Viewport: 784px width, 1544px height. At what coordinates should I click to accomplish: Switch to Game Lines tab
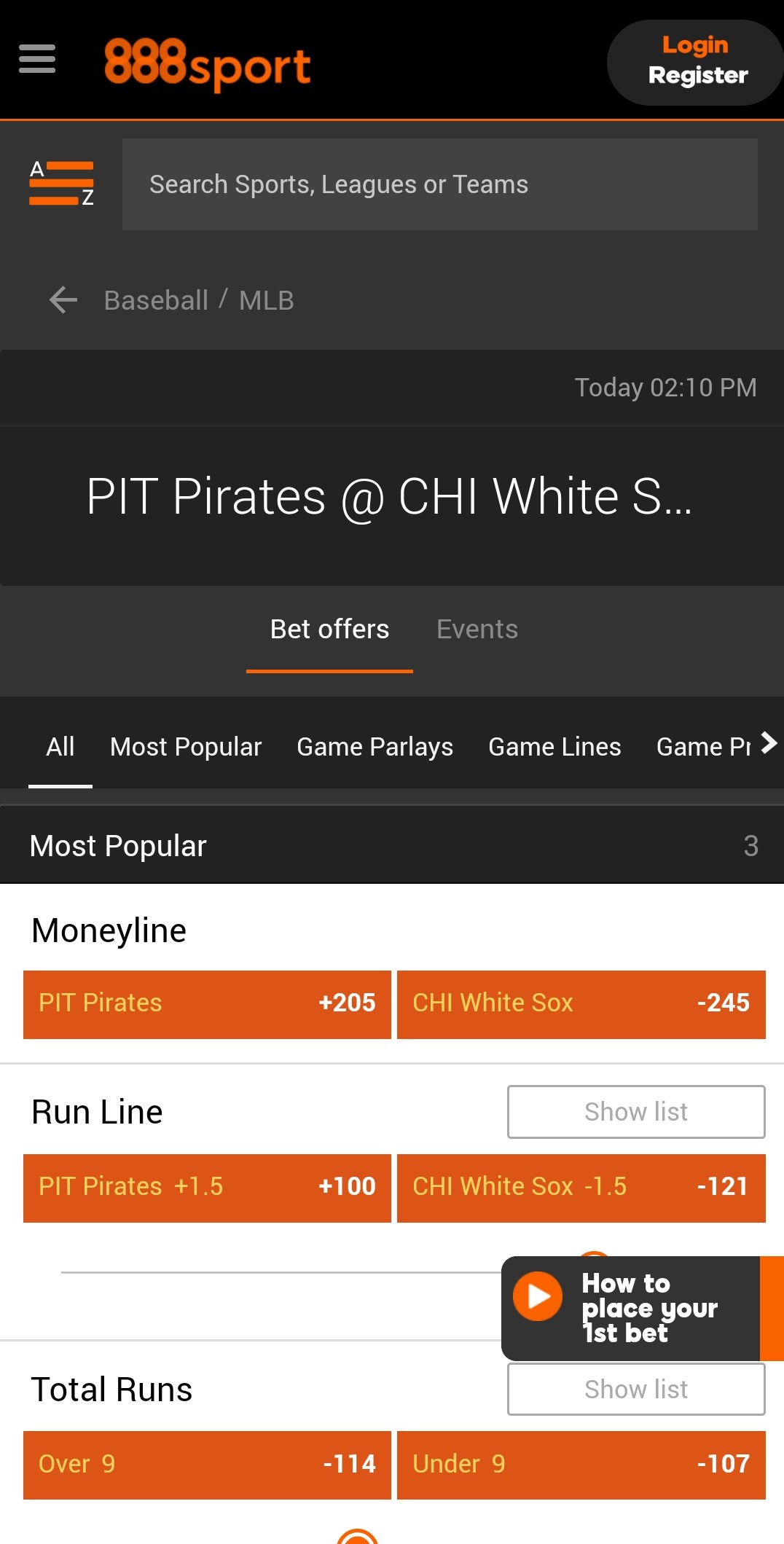click(554, 747)
